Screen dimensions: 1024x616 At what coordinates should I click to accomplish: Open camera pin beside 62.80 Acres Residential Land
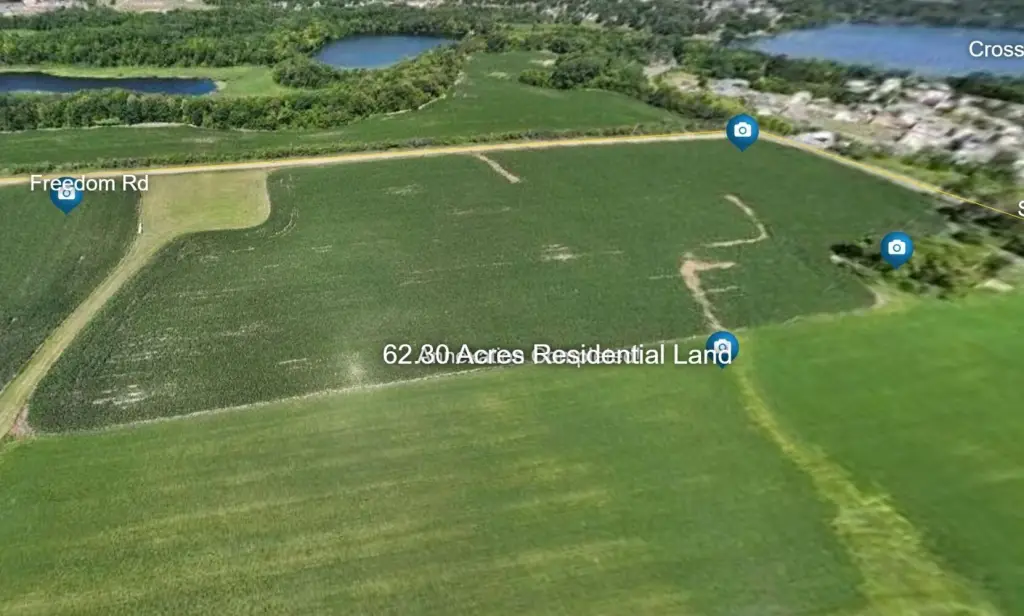(722, 348)
